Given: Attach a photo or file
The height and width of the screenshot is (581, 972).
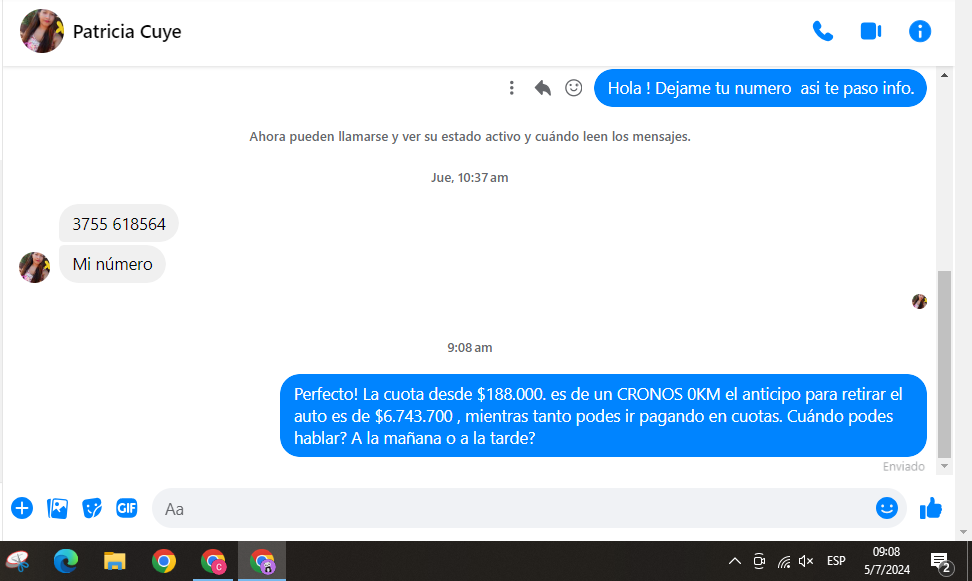Looking at the screenshot, I should click(58, 508).
